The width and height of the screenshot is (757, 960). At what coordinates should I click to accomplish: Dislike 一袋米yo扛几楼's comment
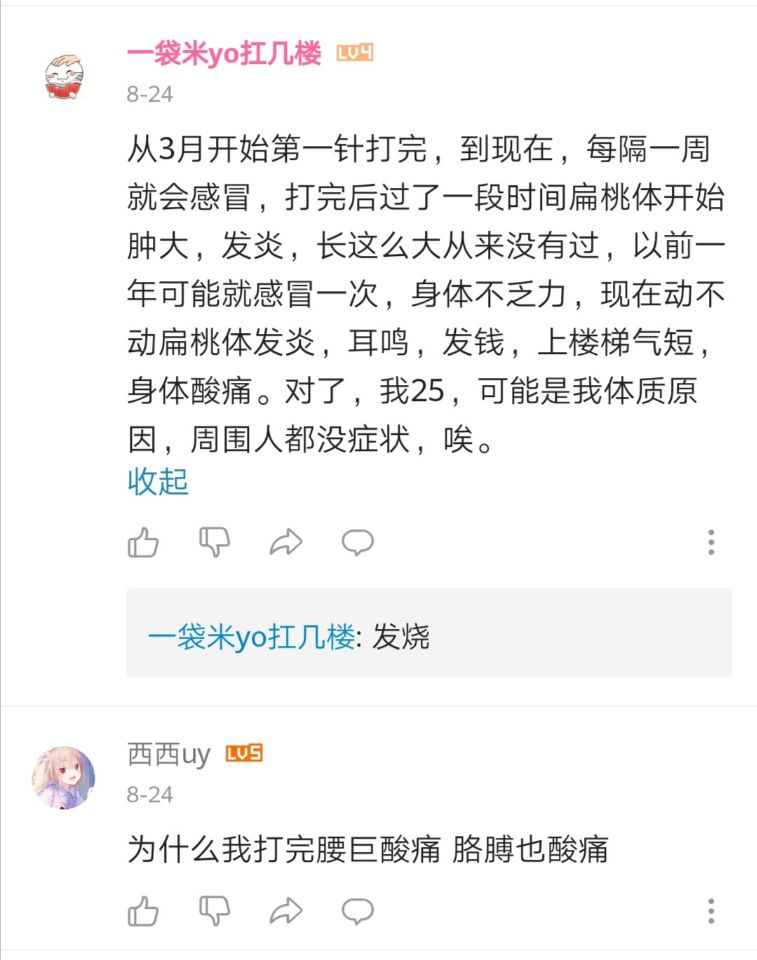215,542
